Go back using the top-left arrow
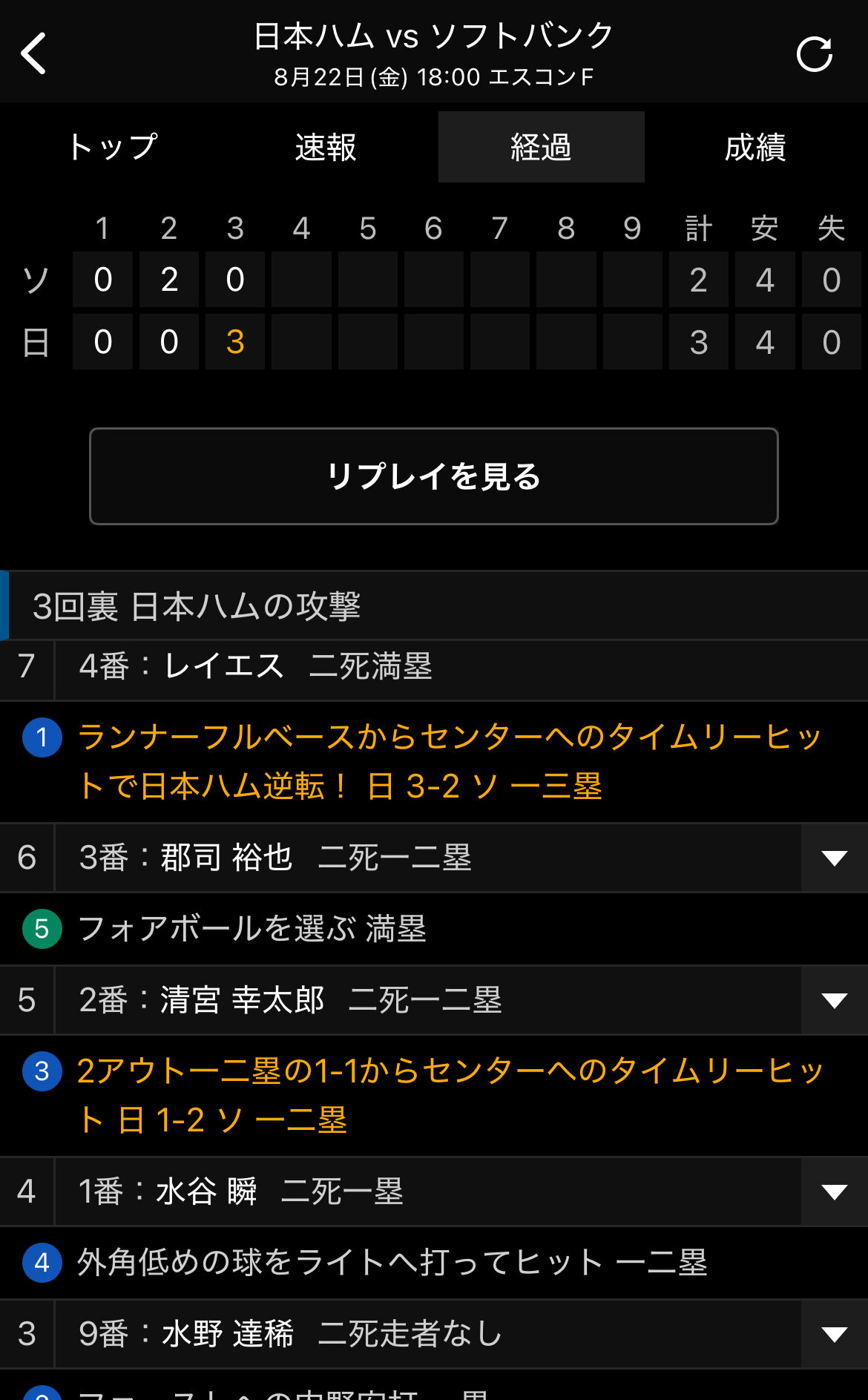This screenshot has height=1400, width=868. [34, 53]
